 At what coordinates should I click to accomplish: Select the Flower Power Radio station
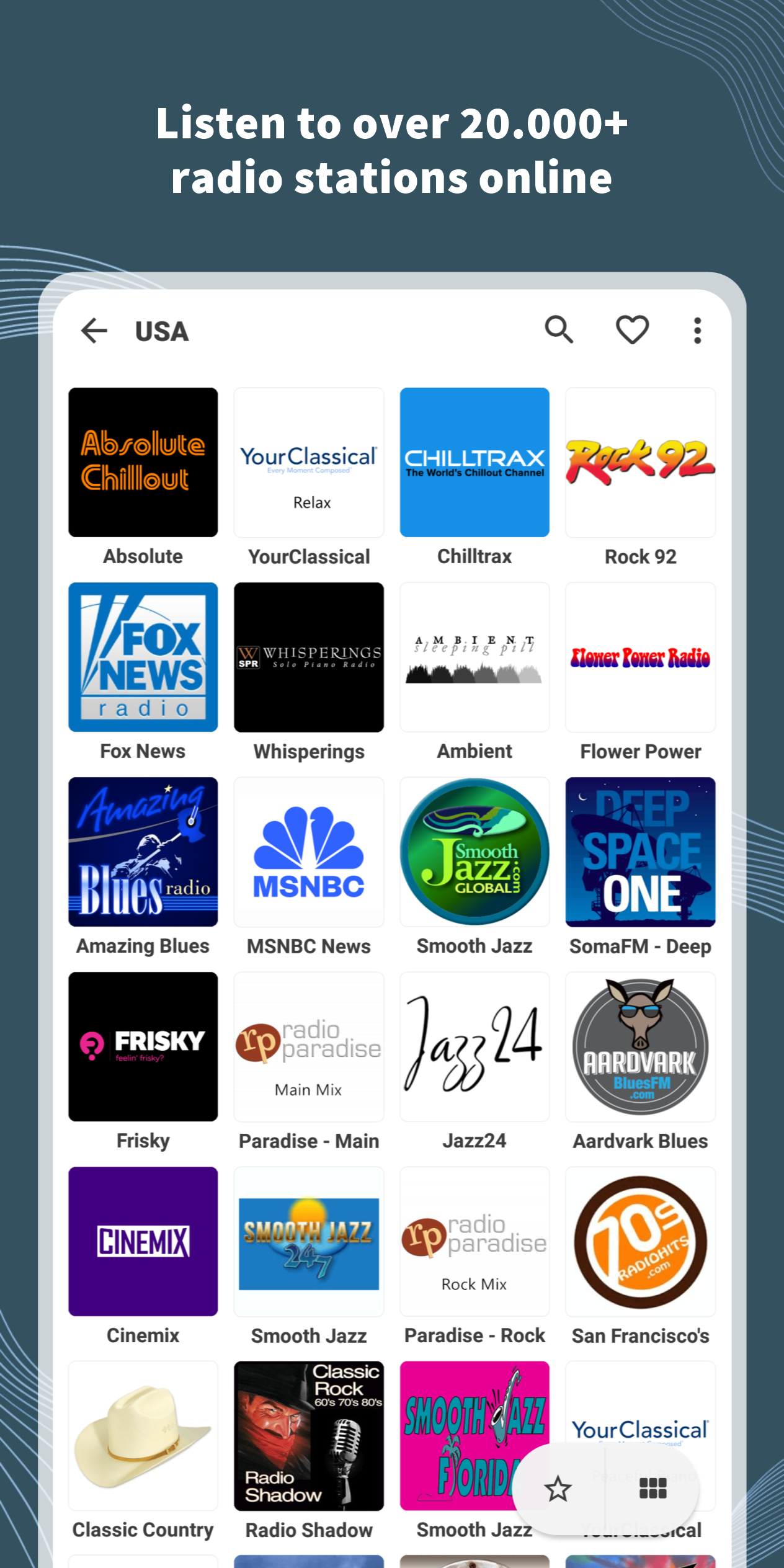coord(640,658)
